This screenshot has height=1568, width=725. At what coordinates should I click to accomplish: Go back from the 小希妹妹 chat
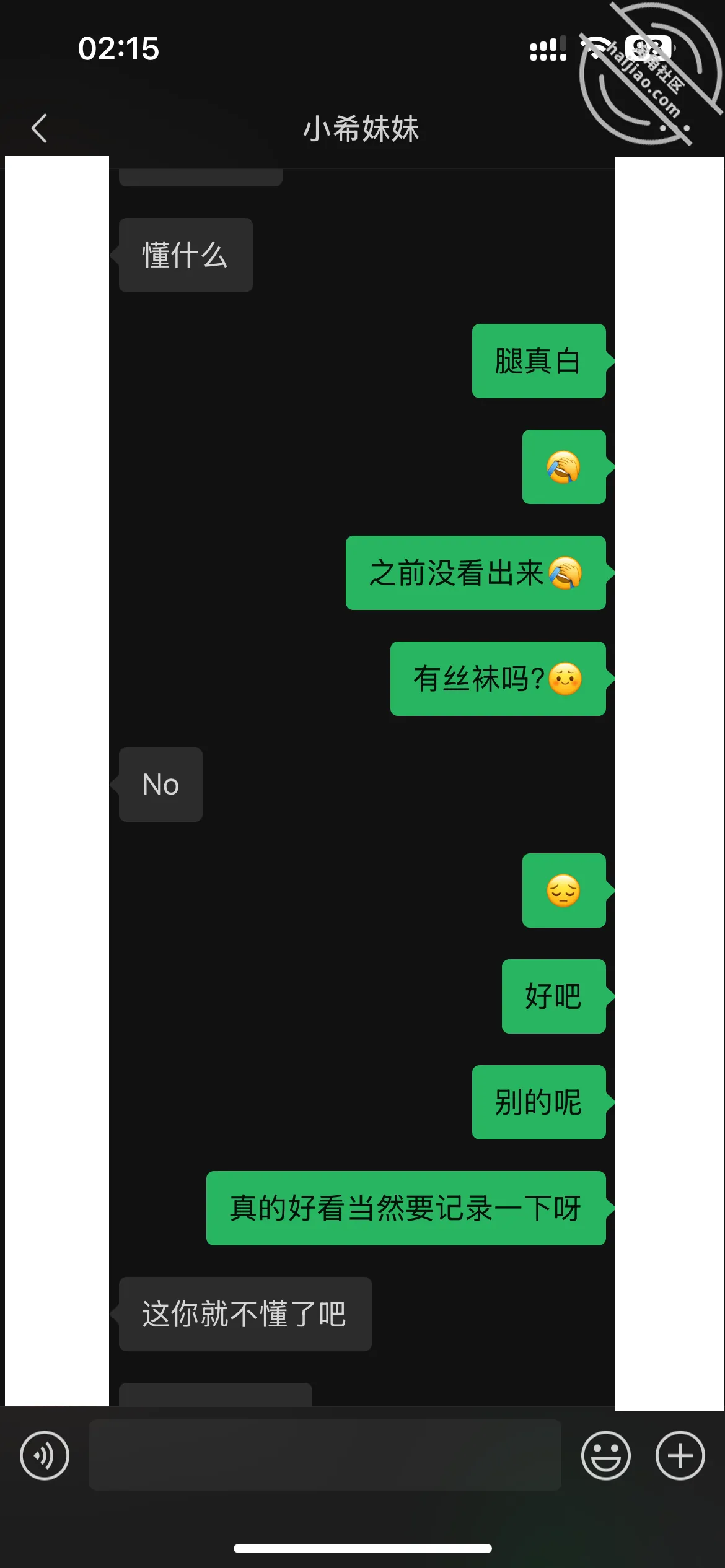coord(39,128)
